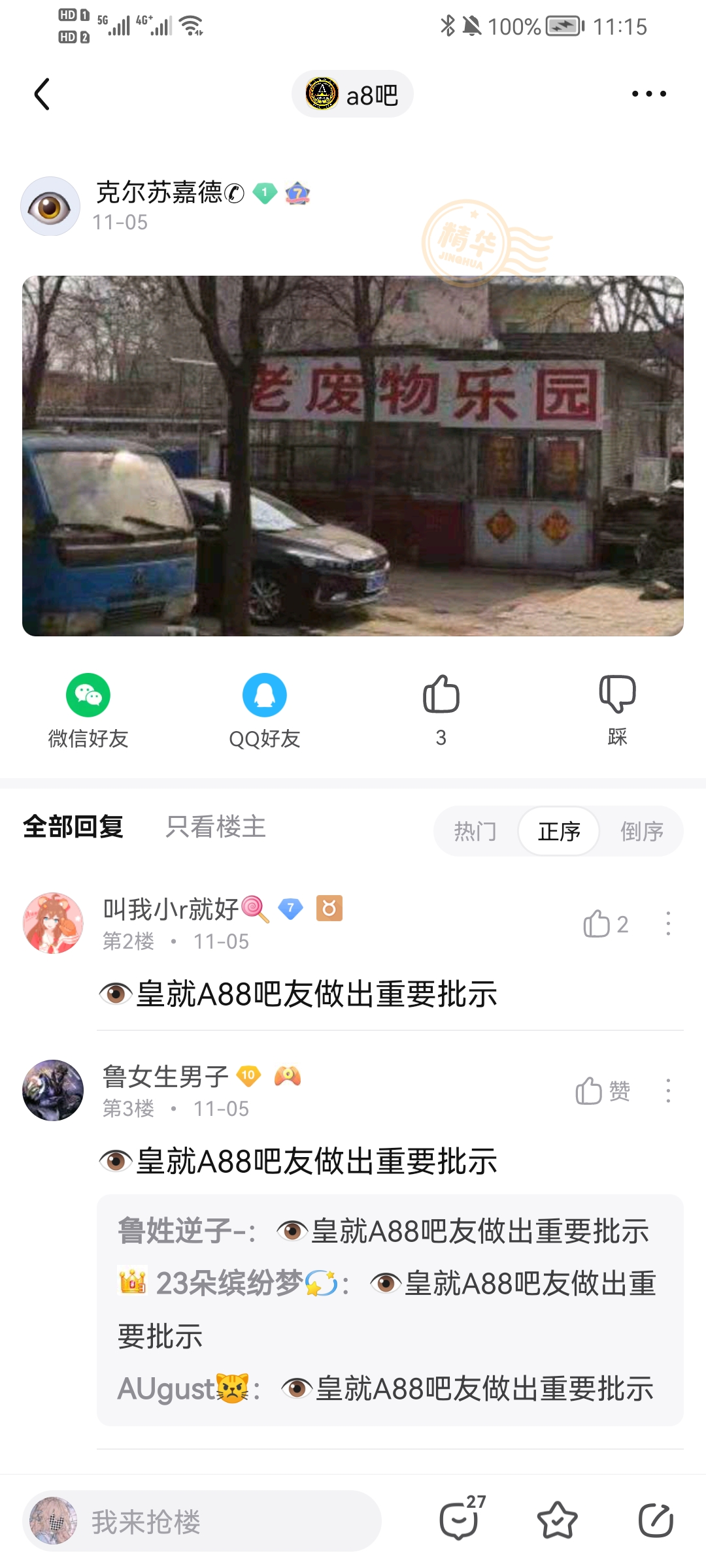Like 鲁女生男子's third-floor reply
This screenshot has width=706, height=1568.
click(602, 1091)
